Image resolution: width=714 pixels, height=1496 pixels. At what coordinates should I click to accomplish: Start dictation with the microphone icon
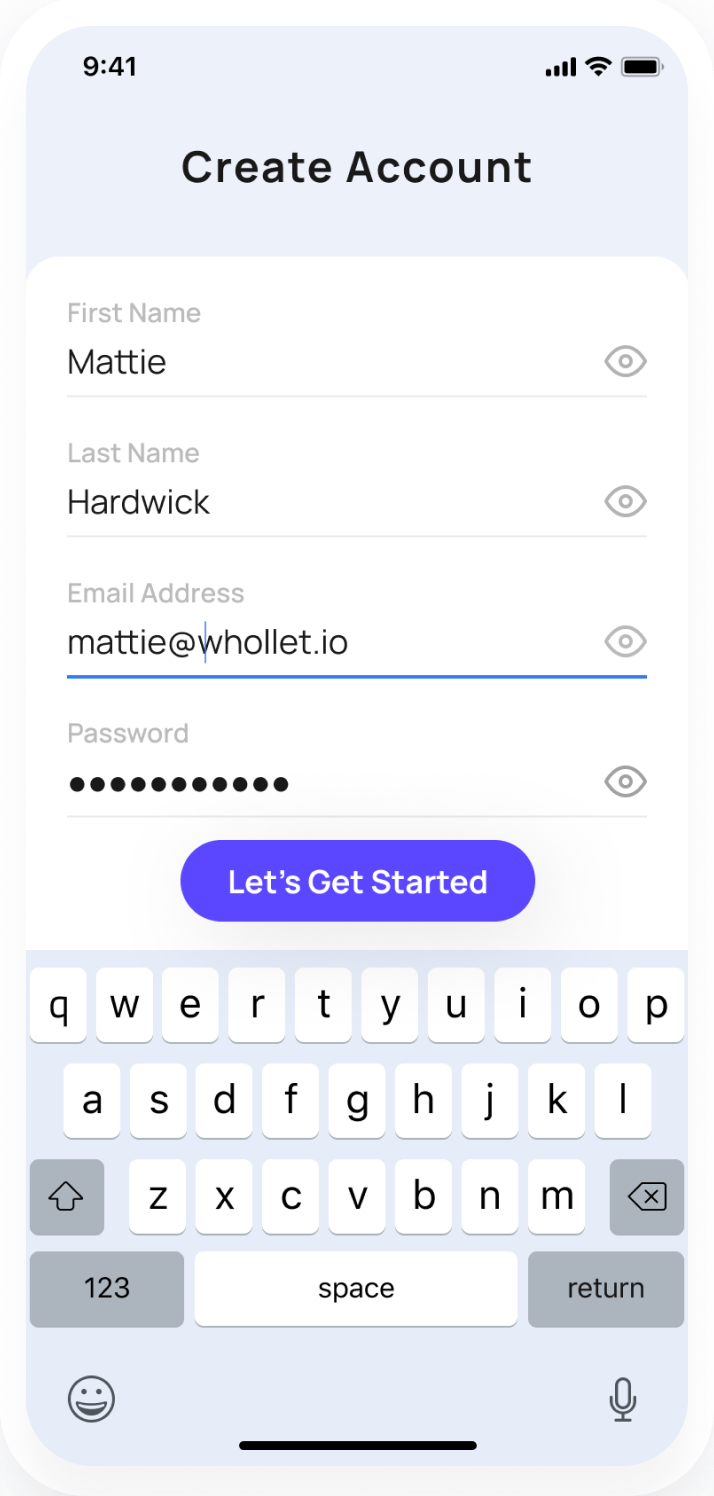click(x=622, y=1399)
